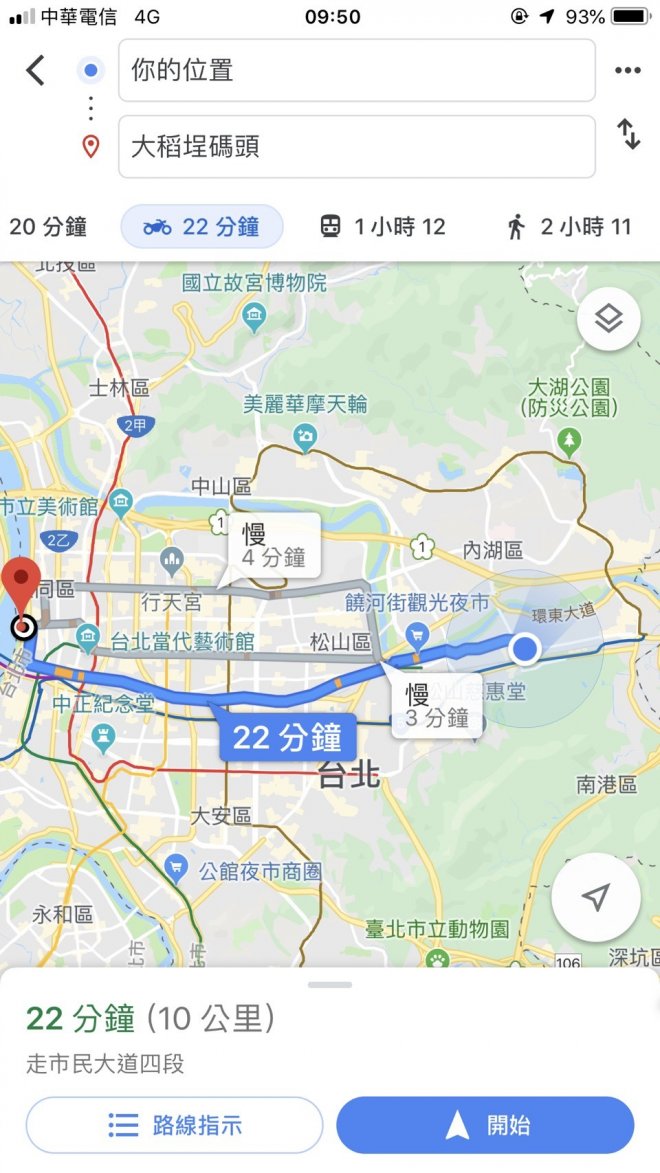Switch to the driving 20 分鐘 tab
This screenshot has width=660, height=1173.
click(48, 227)
